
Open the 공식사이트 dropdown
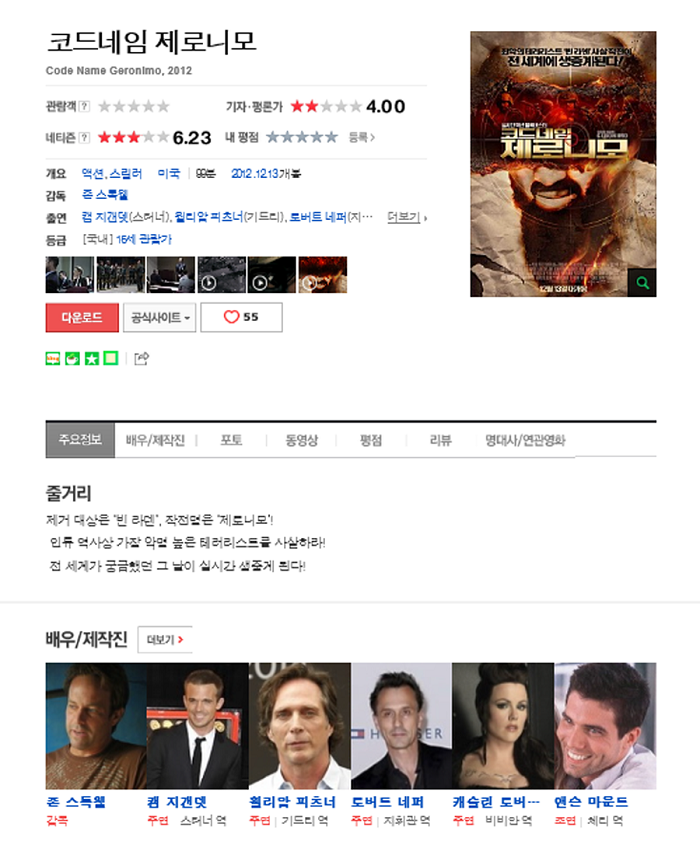[159, 318]
